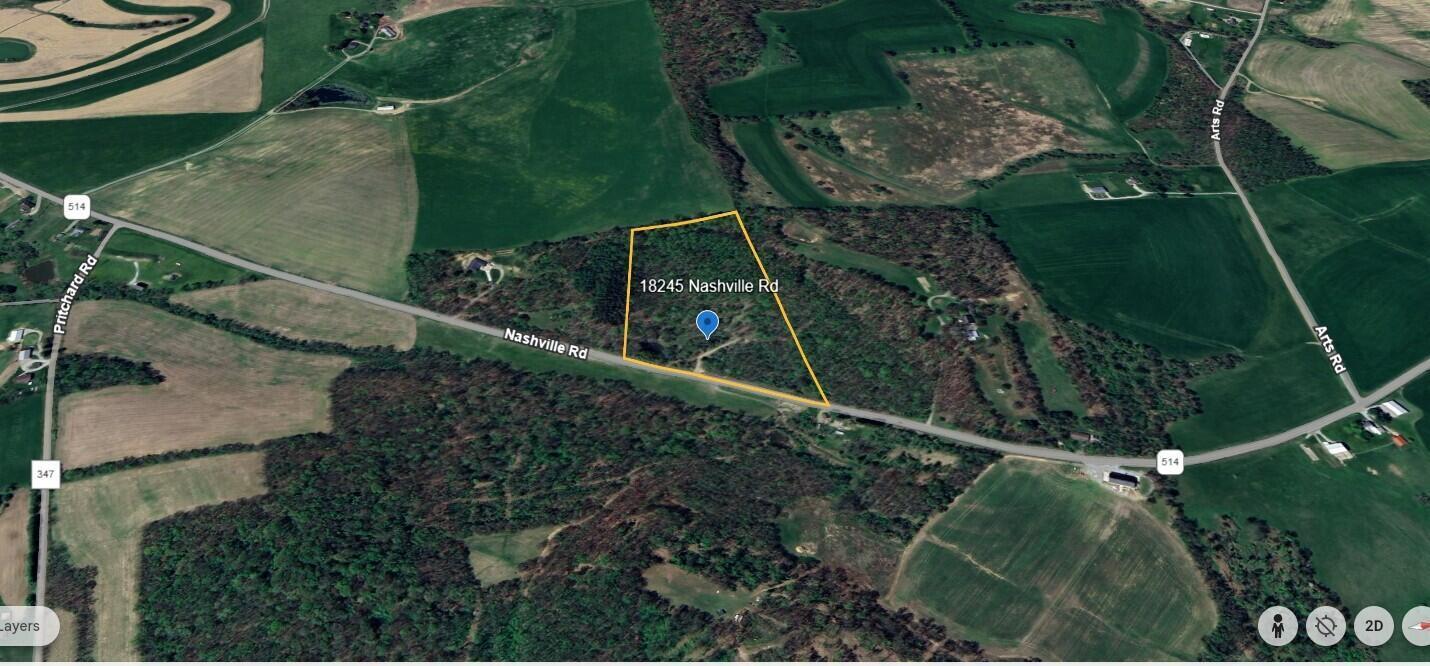The image size is (1430, 666).
Task: Select the blue pin at 18245 Nashville Rd
Action: (x=707, y=323)
